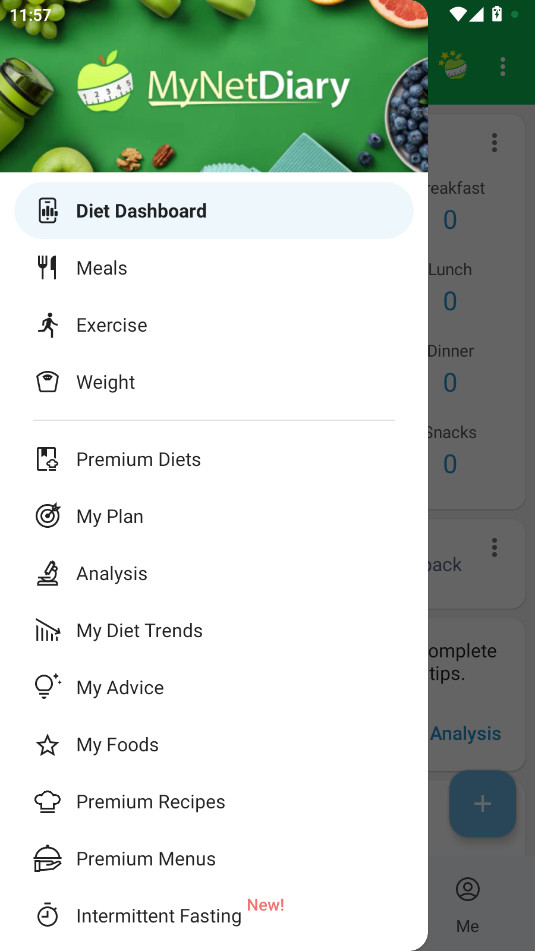Open Premium Recipes
This screenshot has height=951, width=535.
pyautogui.click(x=214, y=801)
